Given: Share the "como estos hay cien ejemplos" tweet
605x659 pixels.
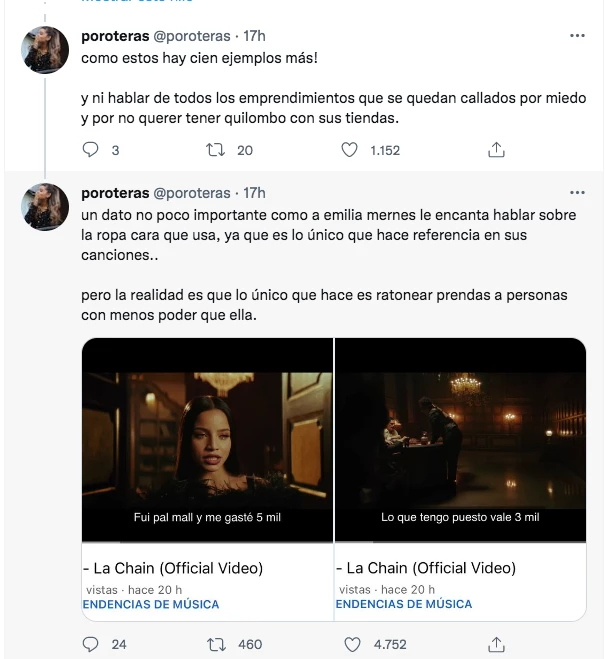Looking at the screenshot, I should 496,150.
